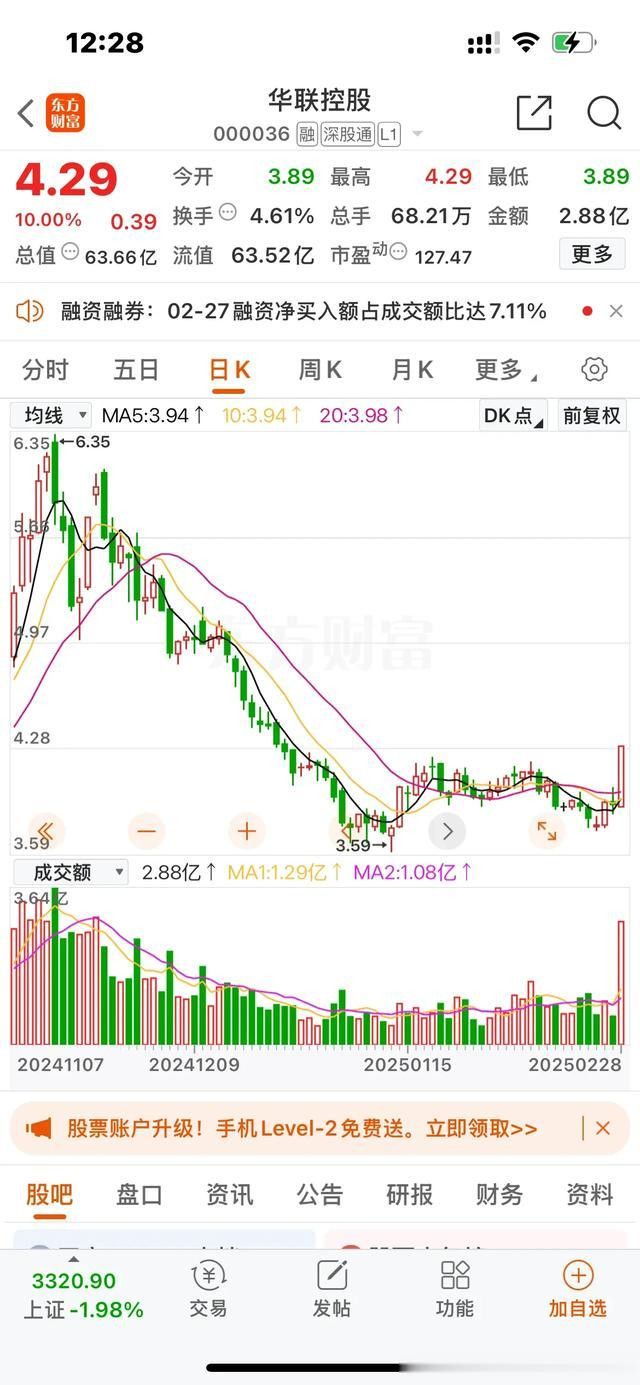The image size is (640, 1385).
Task: Open the search magnifier
Action: coord(604,113)
